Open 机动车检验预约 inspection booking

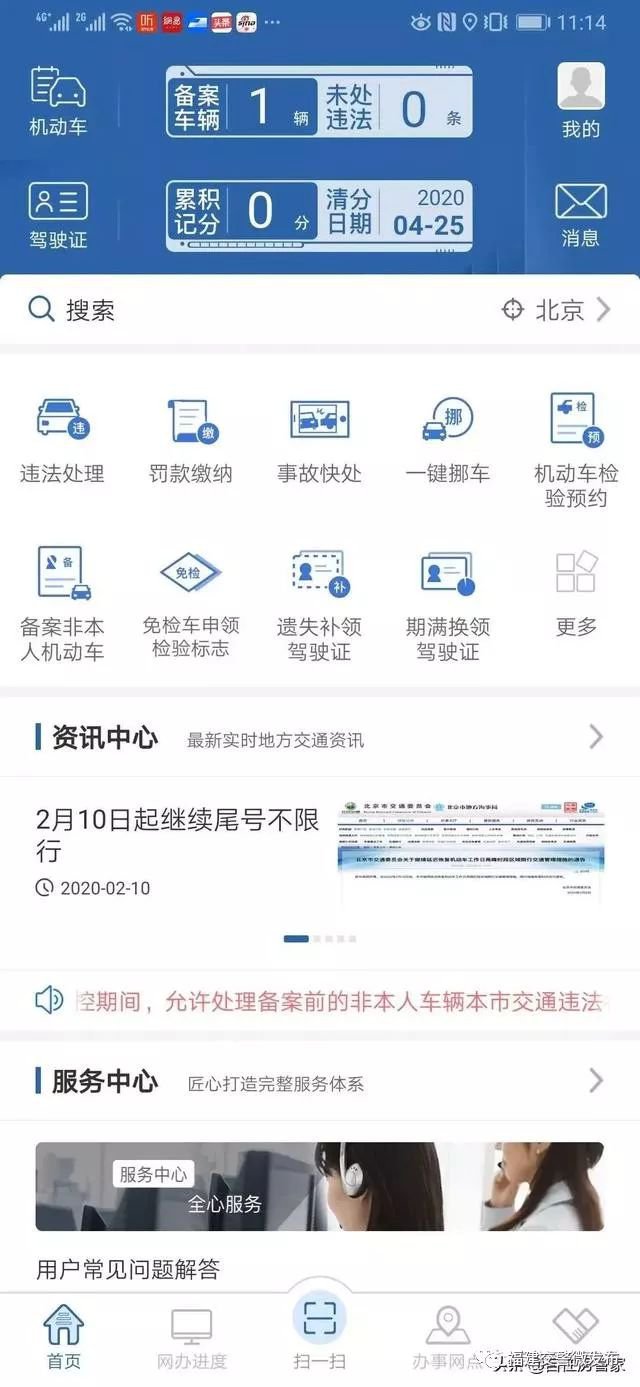coord(576,448)
